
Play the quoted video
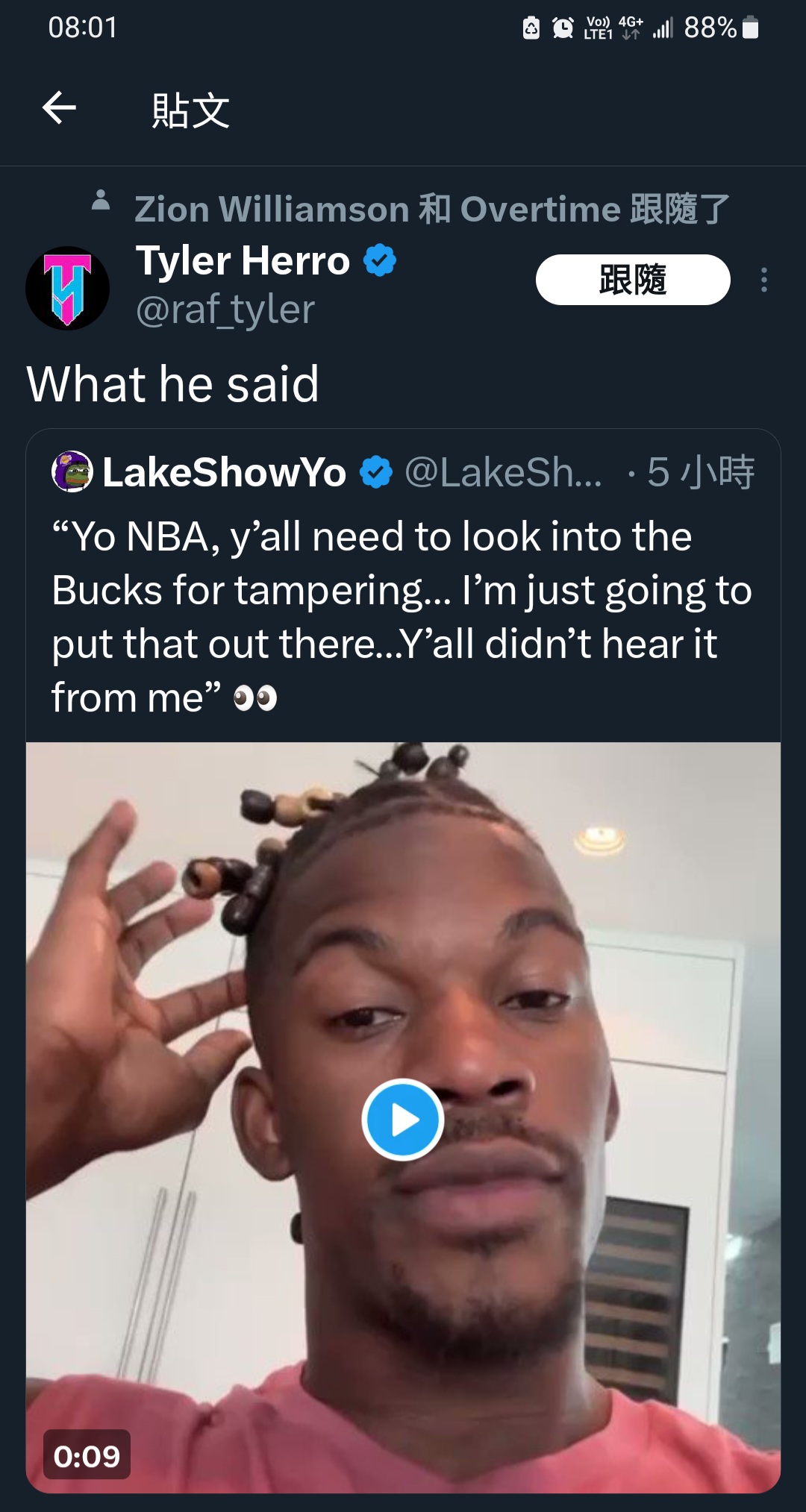point(403,1119)
